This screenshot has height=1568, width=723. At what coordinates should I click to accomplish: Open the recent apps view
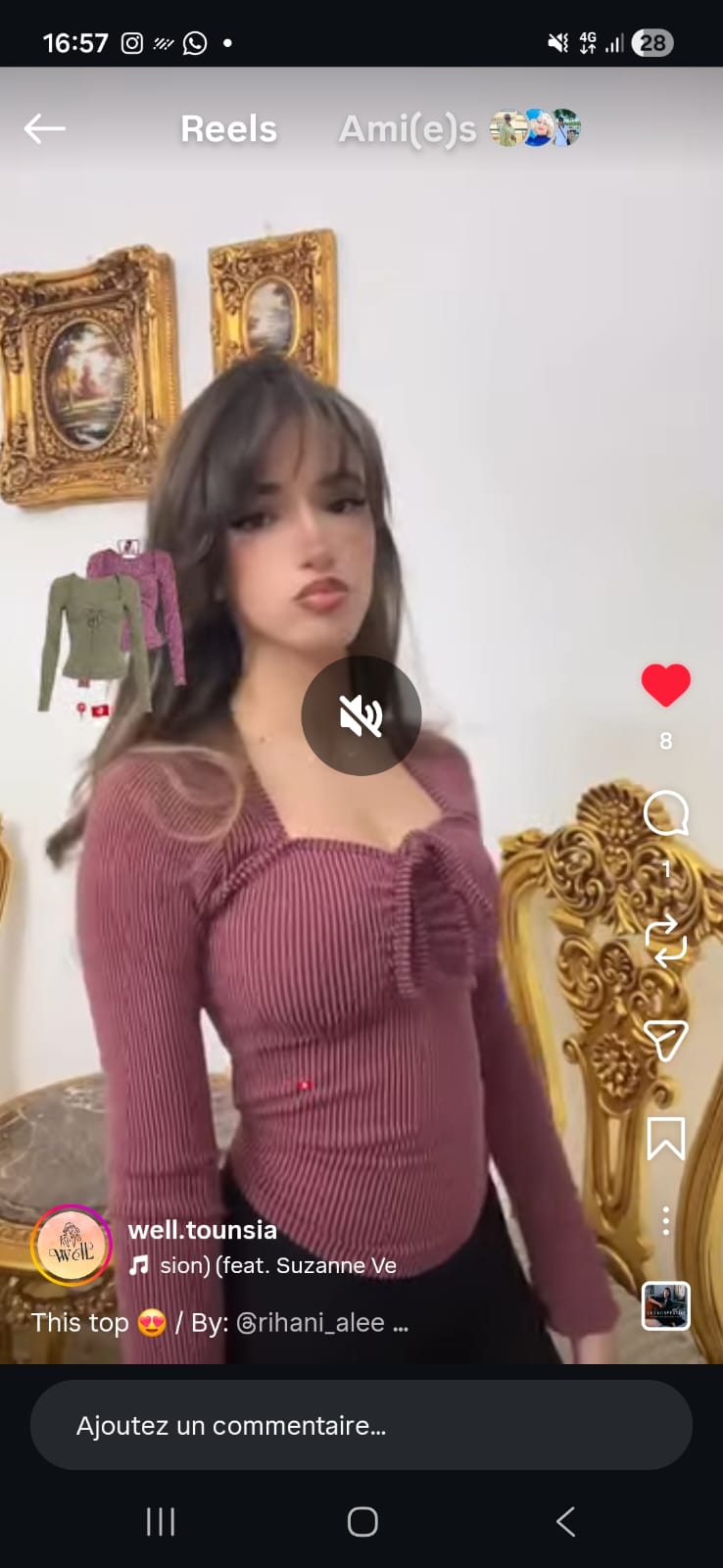tap(160, 1521)
